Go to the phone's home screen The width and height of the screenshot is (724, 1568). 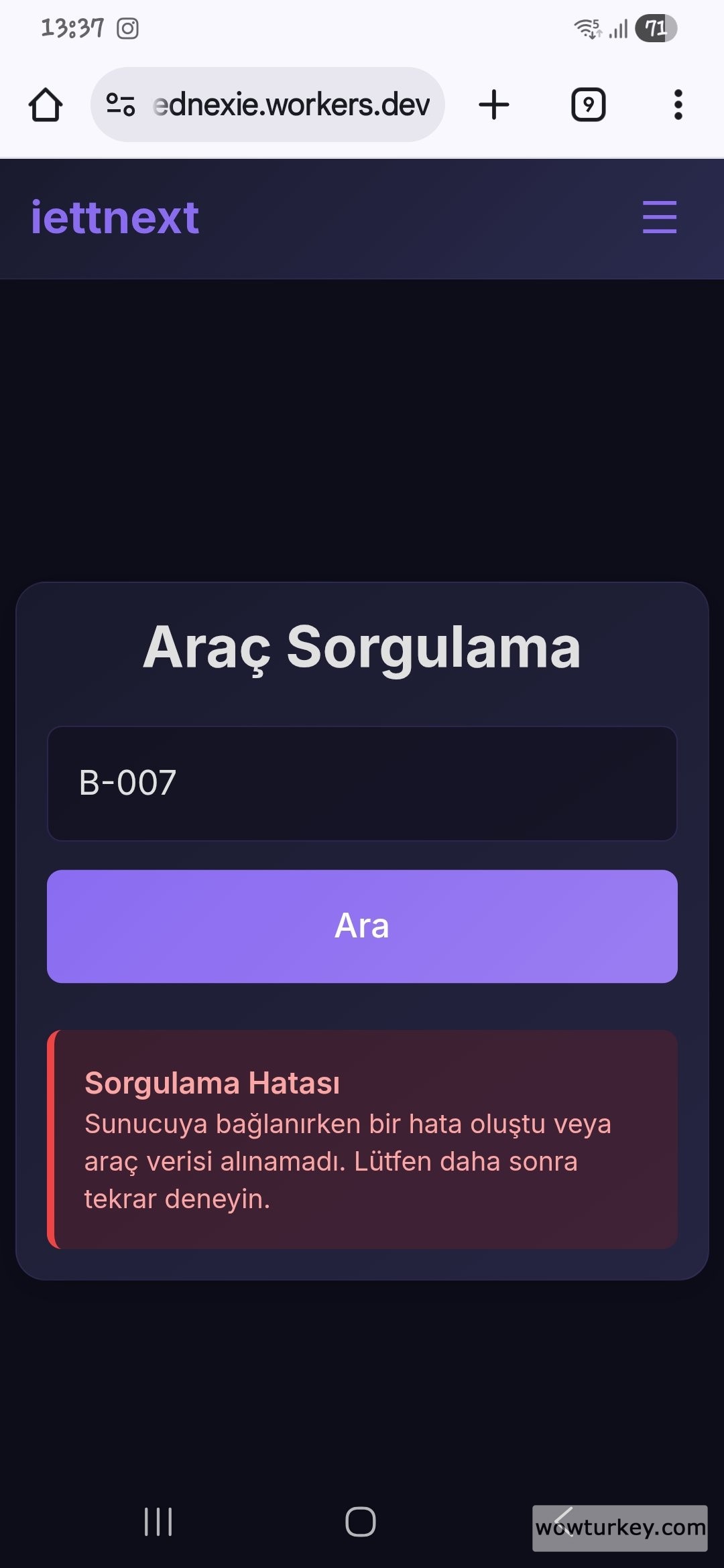361,1522
